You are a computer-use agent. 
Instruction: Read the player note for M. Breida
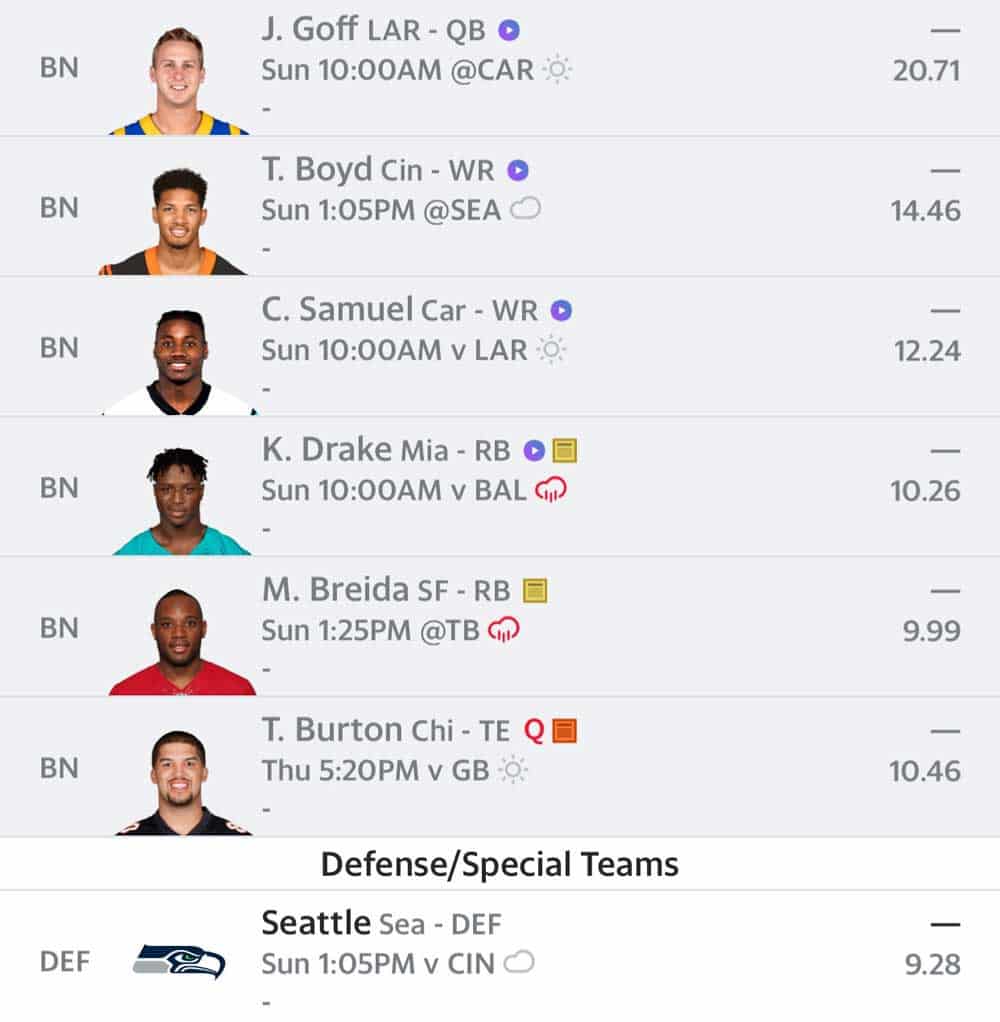pyautogui.click(x=535, y=591)
